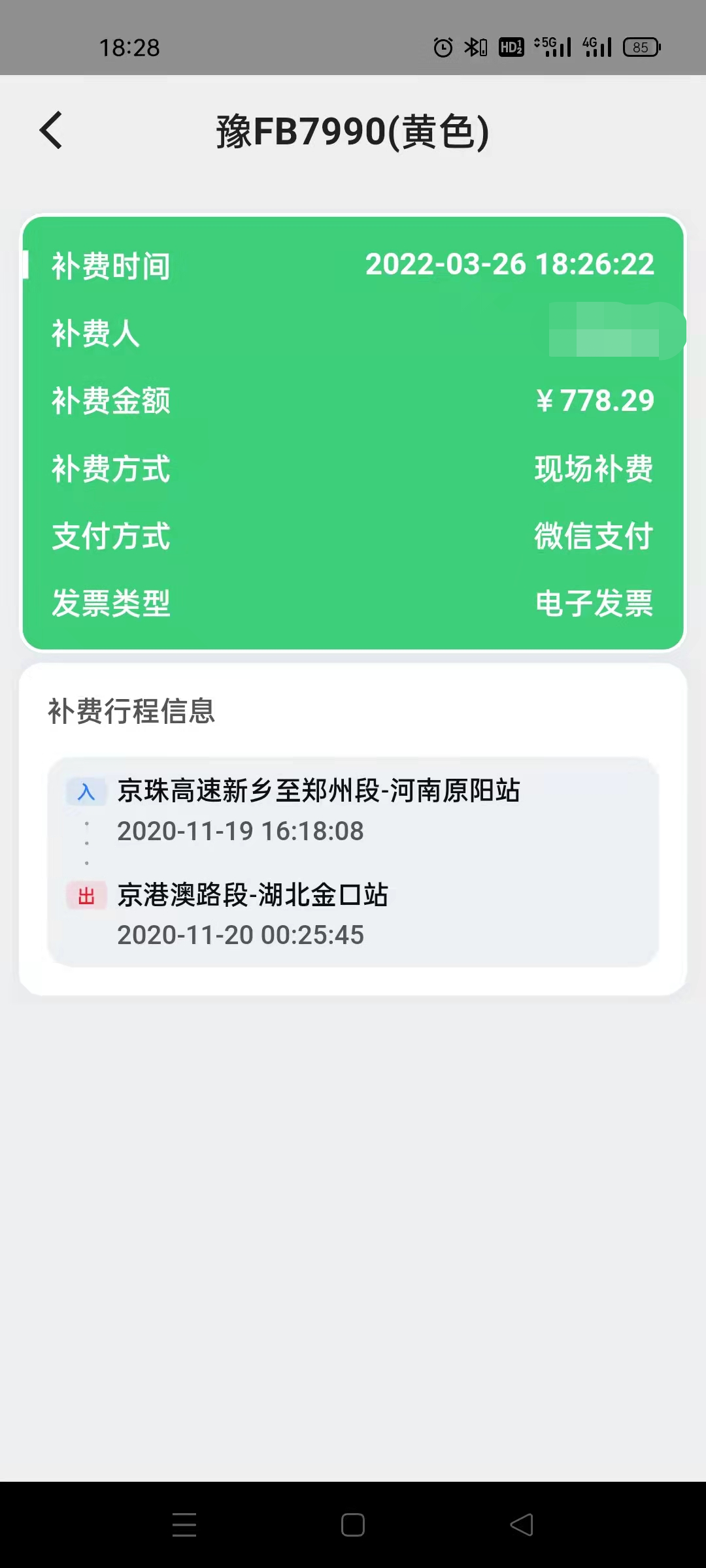Tap the system home button
The image size is (706, 1568).
tap(353, 1525)
